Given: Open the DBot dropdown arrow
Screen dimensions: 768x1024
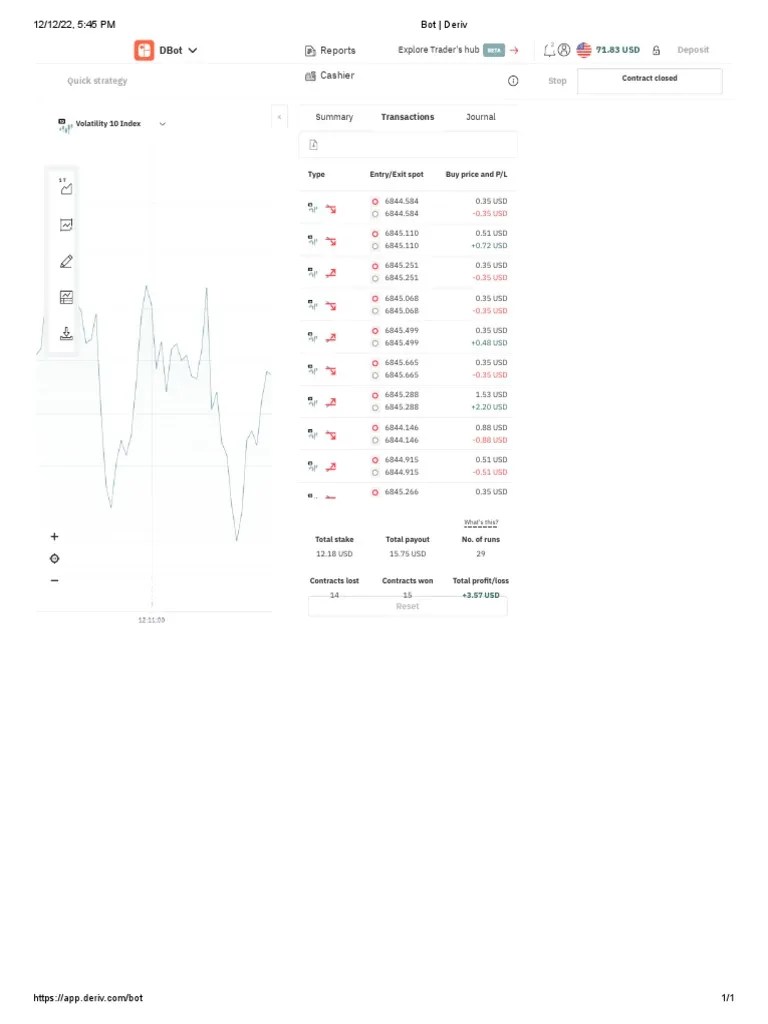Looking at the screenshot, I should coord(193,49).
